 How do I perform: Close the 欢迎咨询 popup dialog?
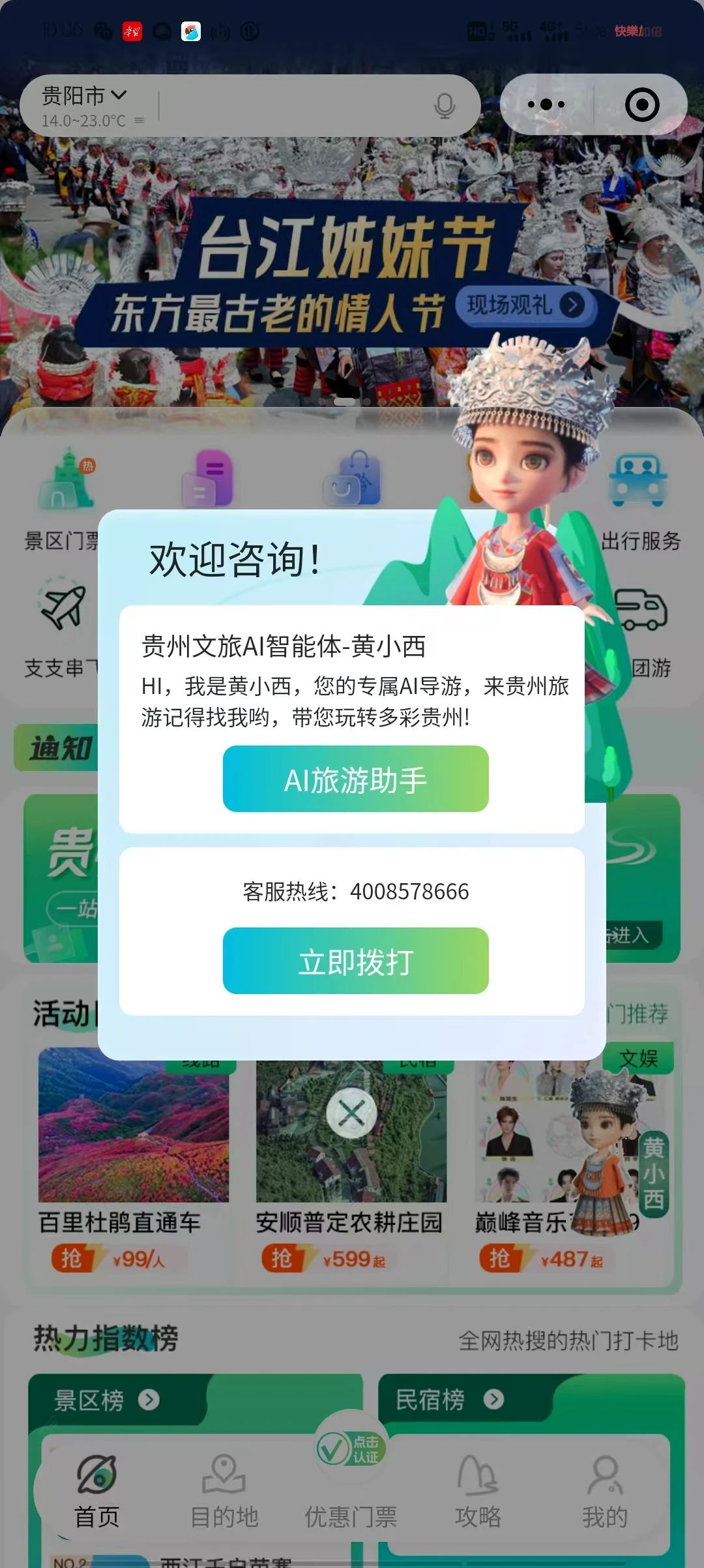[351, 1113]
